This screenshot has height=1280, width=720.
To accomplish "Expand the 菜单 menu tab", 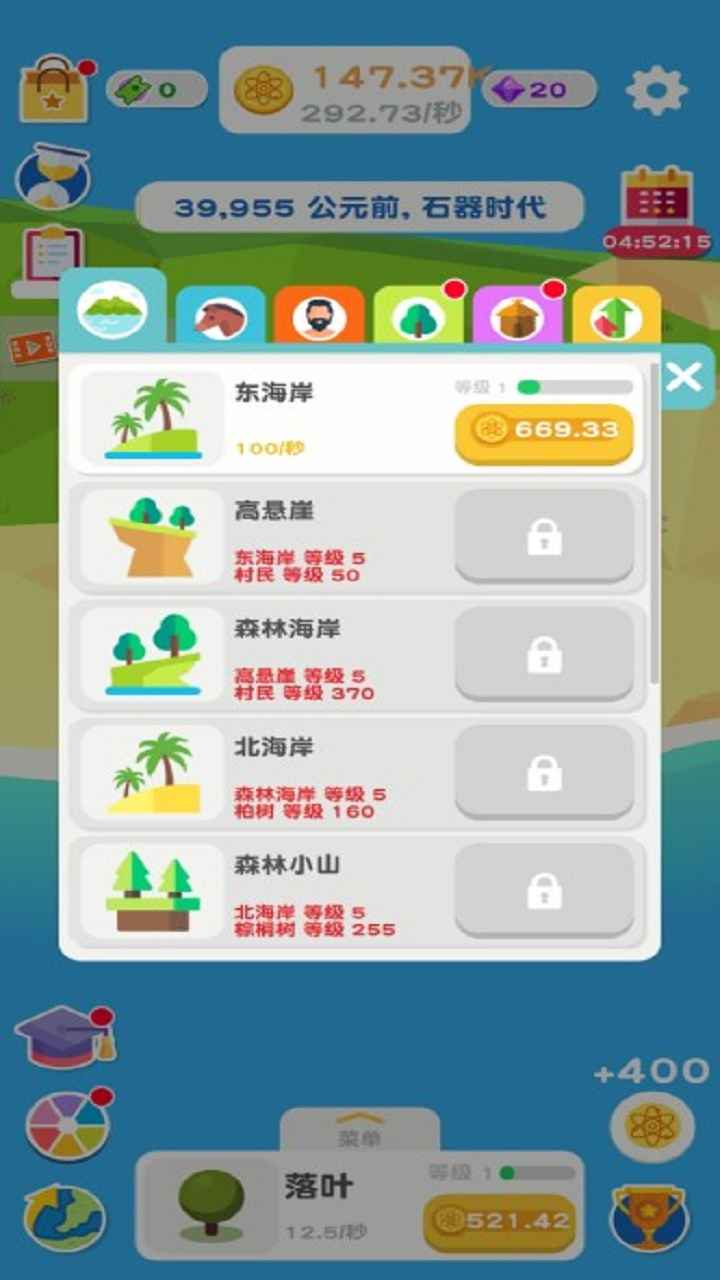I will (359, 1130).
